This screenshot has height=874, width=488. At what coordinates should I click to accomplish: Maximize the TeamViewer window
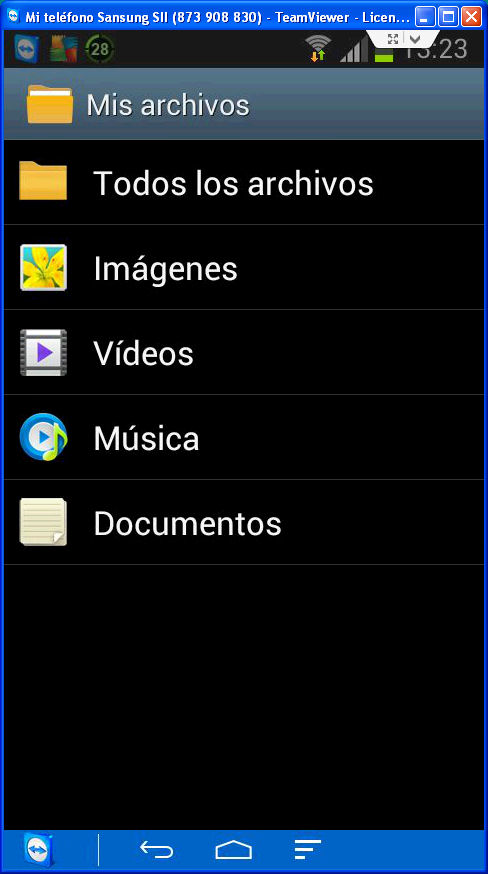pos(449,17)
